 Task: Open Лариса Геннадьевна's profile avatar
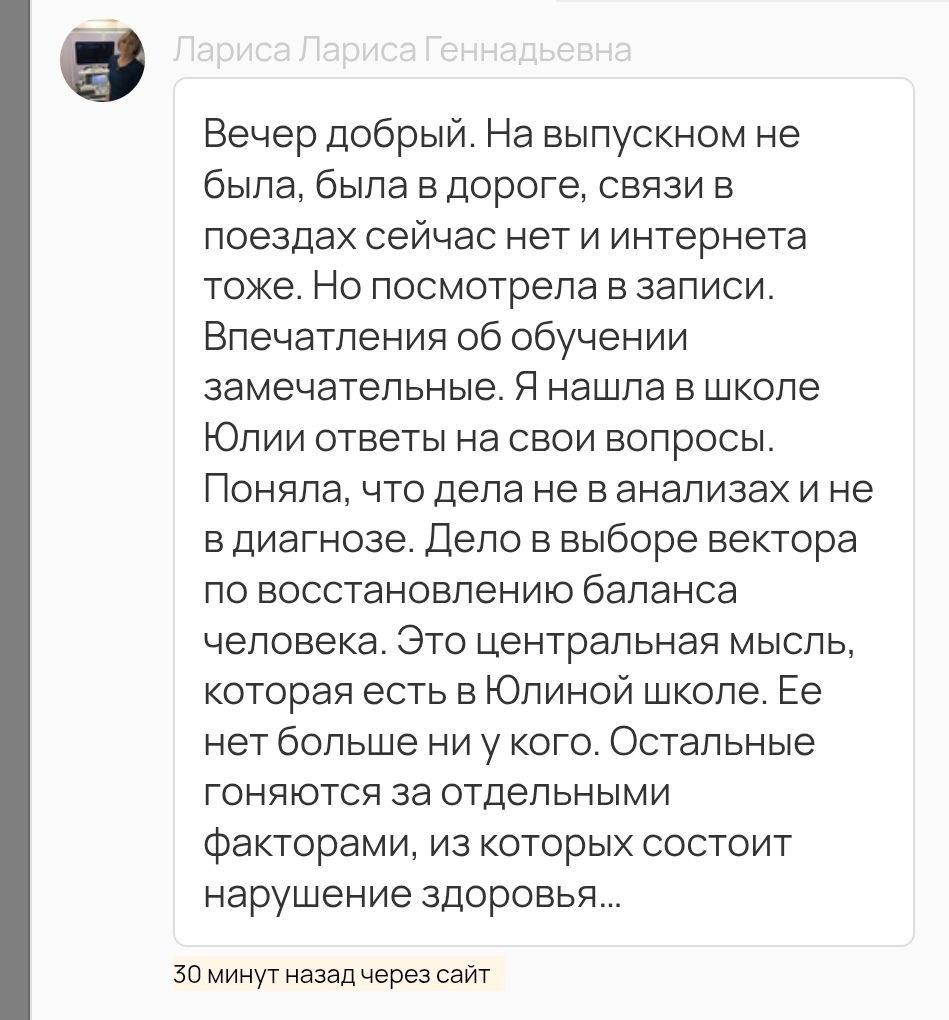[x=103, y=60]
